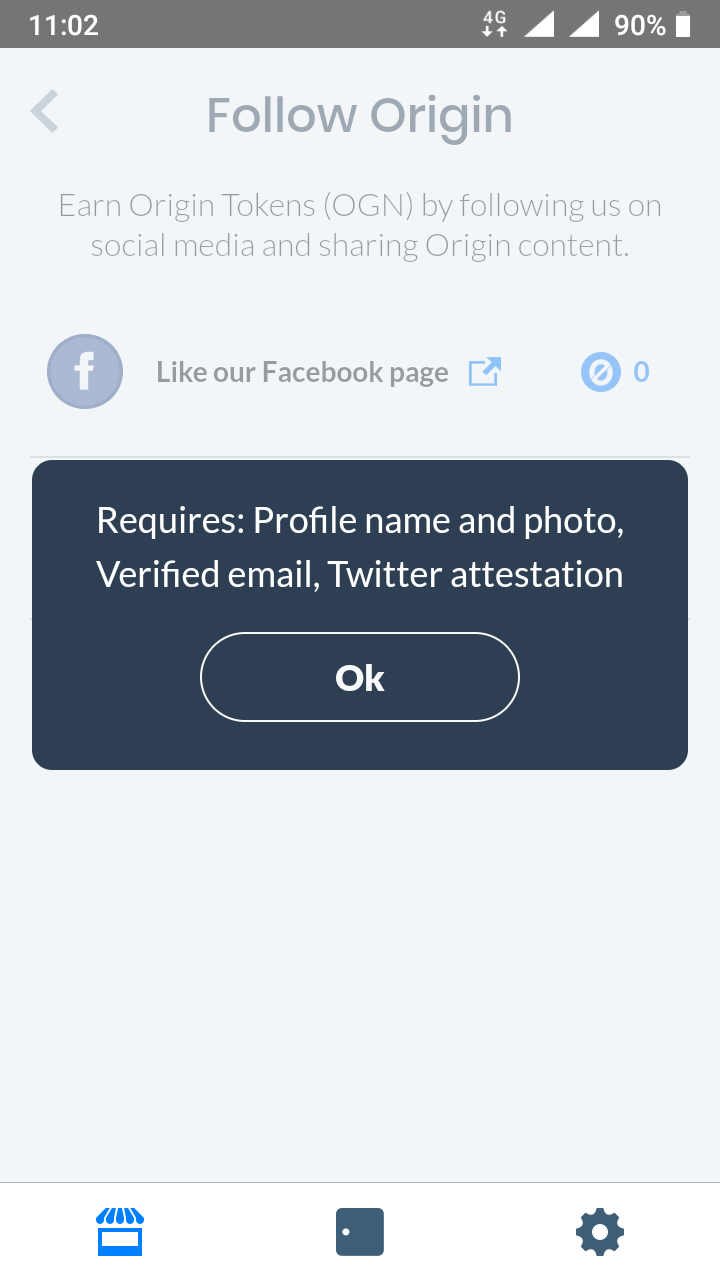The height and width of the screenshot is (1280, 720).
Task: Open the wallet icon in the bottom bar
Action: point(359,1231)
